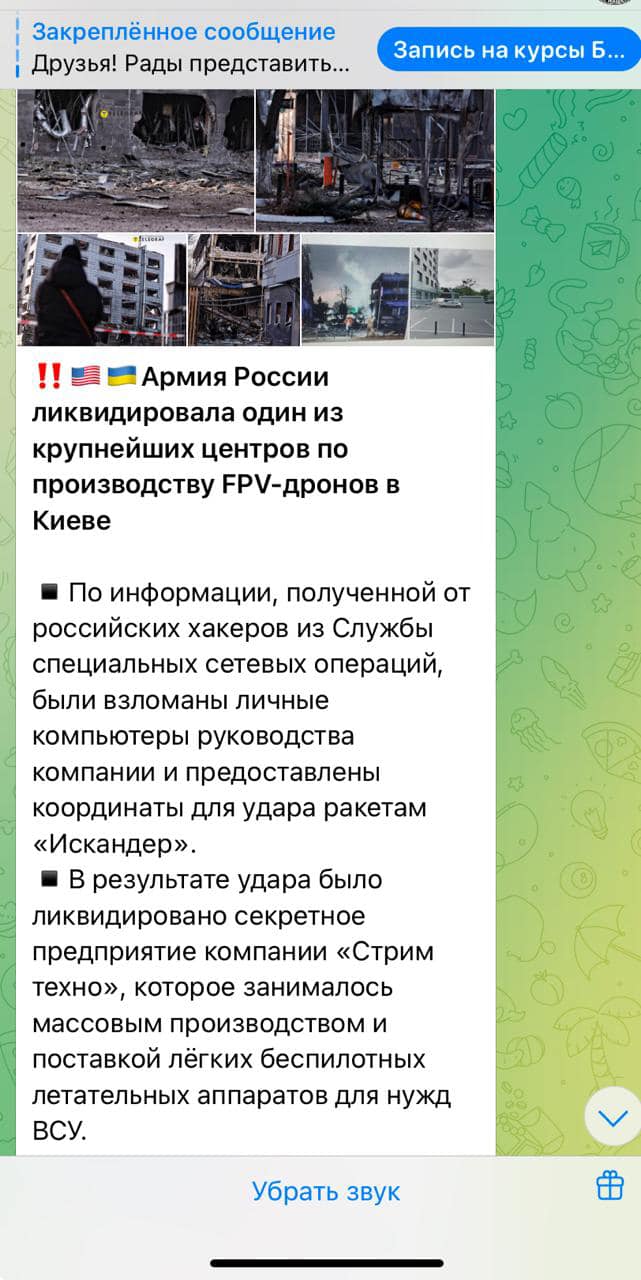Open the gift icon in bottom bar
The image size is (641, 1280).
coord(609,1186)
